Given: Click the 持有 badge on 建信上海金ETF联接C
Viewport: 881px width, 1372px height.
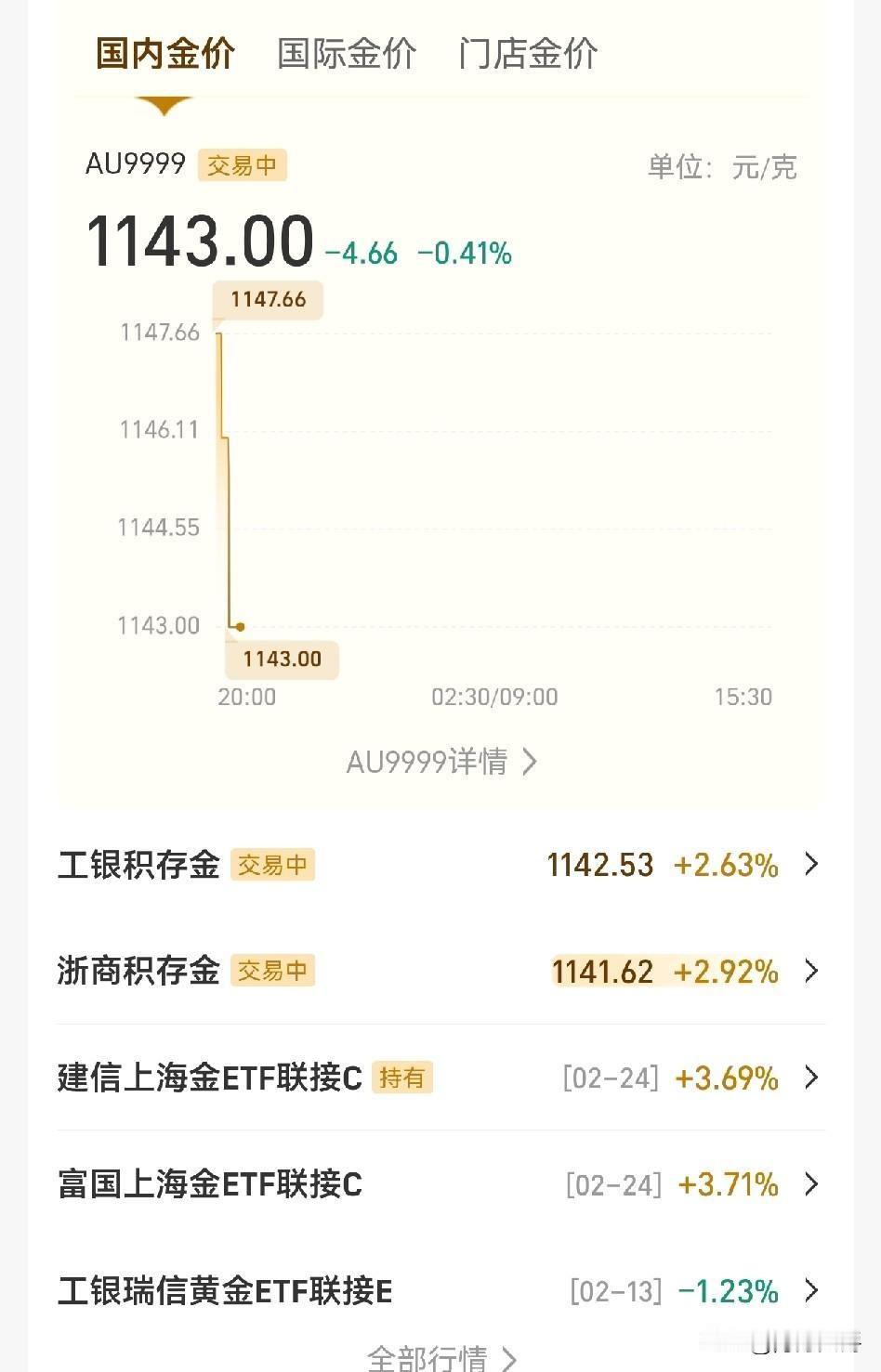Looking at the screenshot, I should (403, 1078).
